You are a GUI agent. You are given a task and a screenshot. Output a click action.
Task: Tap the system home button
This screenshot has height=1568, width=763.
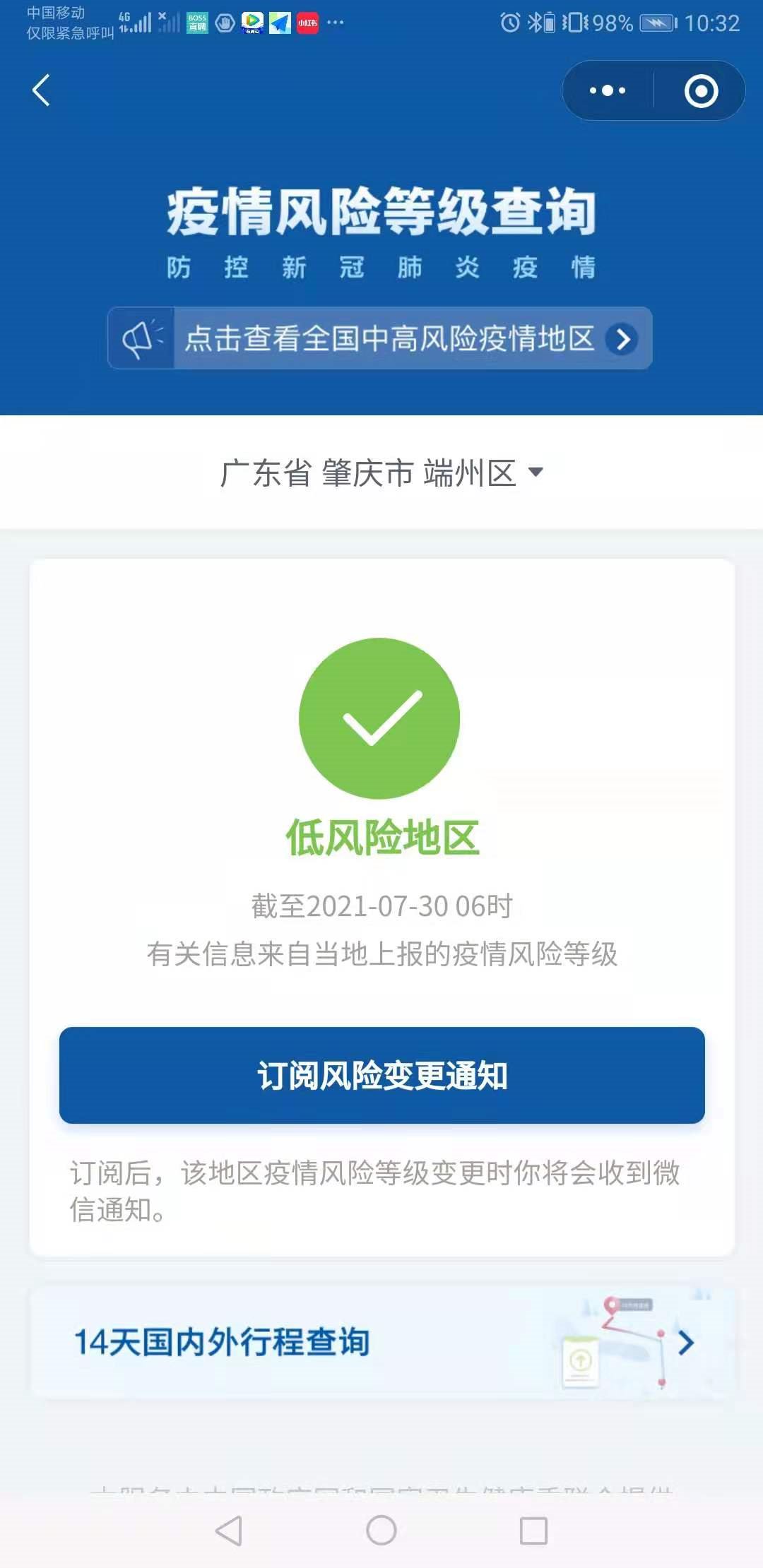pyautogui.click(x=381, y=1531)
